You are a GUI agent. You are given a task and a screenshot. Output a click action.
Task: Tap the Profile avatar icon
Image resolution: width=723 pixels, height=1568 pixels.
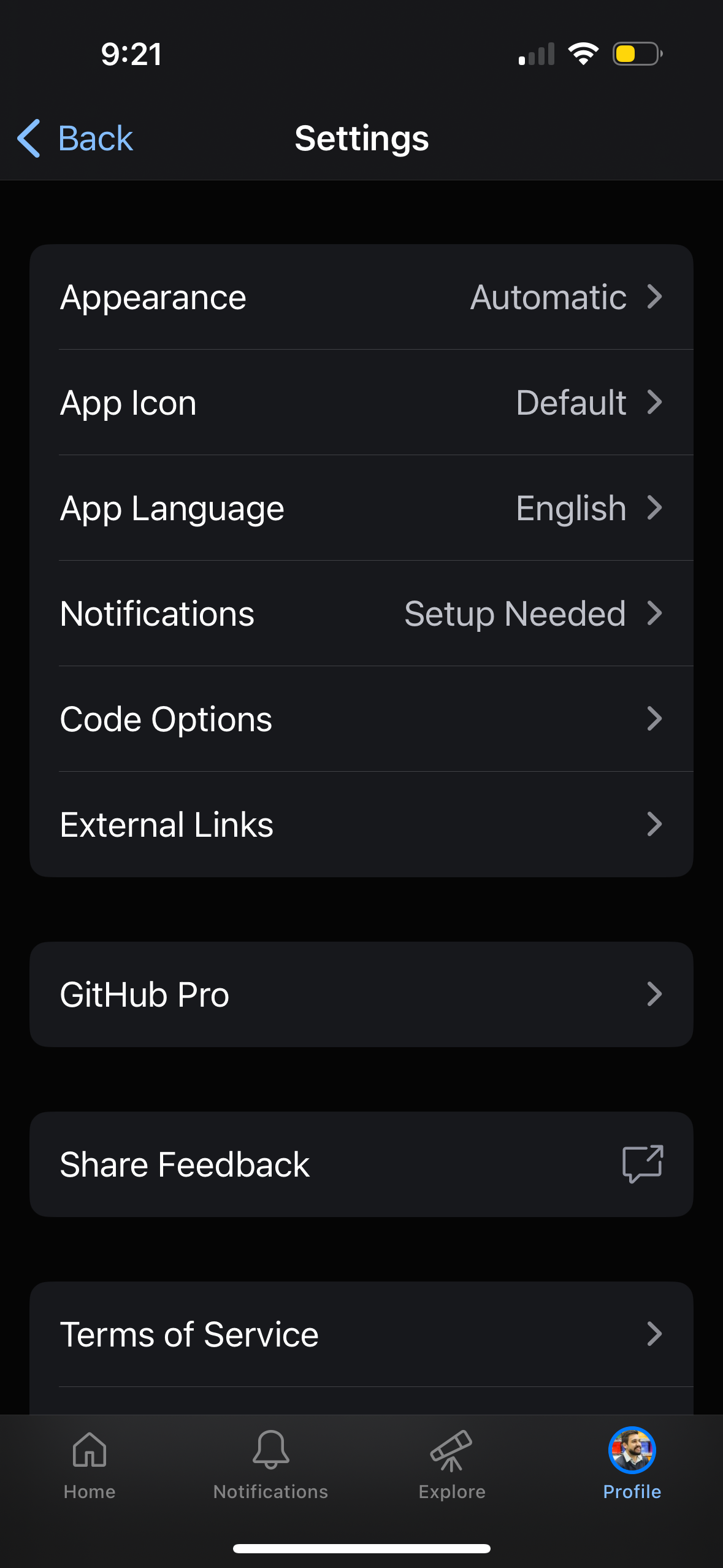tap(632, 1451)
